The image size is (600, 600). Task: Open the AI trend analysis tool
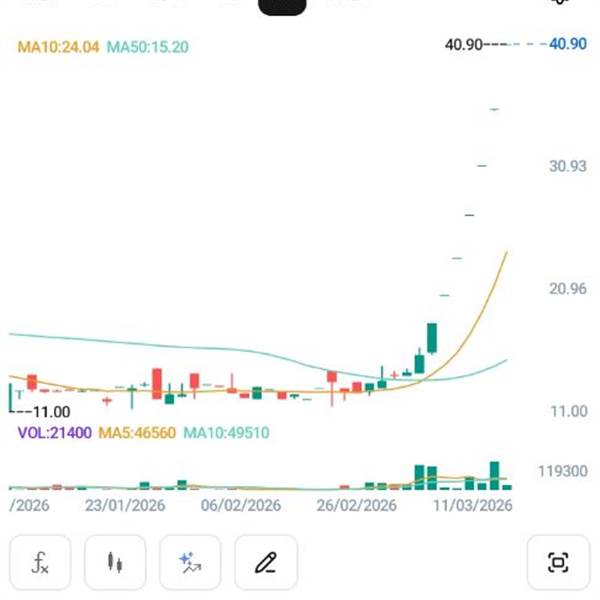pyautogui.click(x=190, y=563)
